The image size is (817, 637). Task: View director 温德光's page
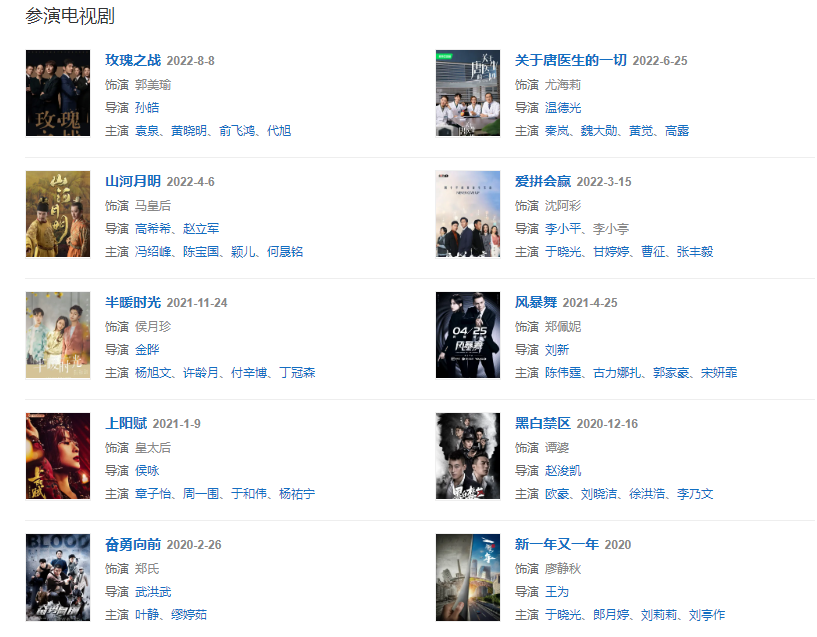click(x=563, y=107)
